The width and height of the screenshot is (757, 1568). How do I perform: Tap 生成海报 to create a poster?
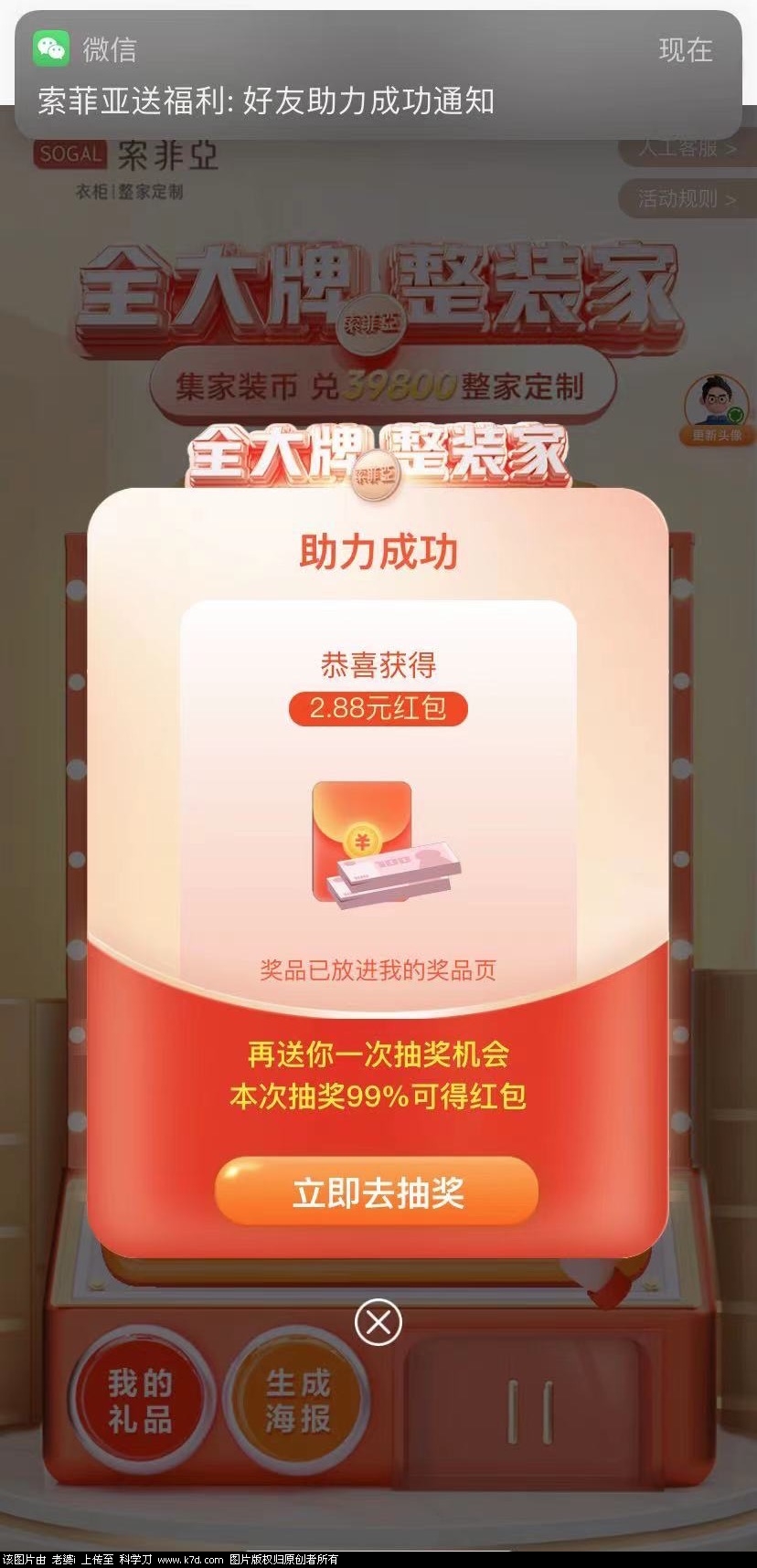(297, 1399)
